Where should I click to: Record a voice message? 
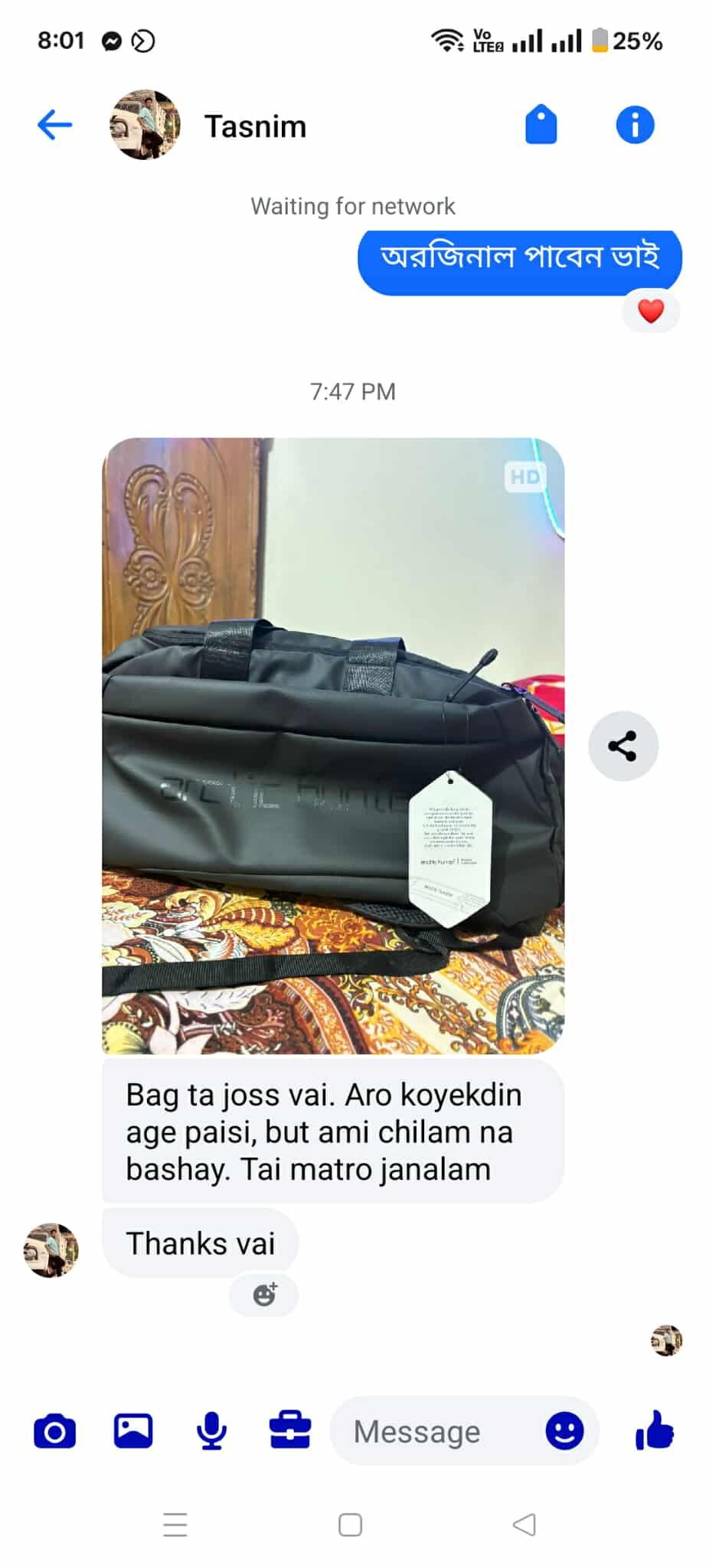point(211,1431)
